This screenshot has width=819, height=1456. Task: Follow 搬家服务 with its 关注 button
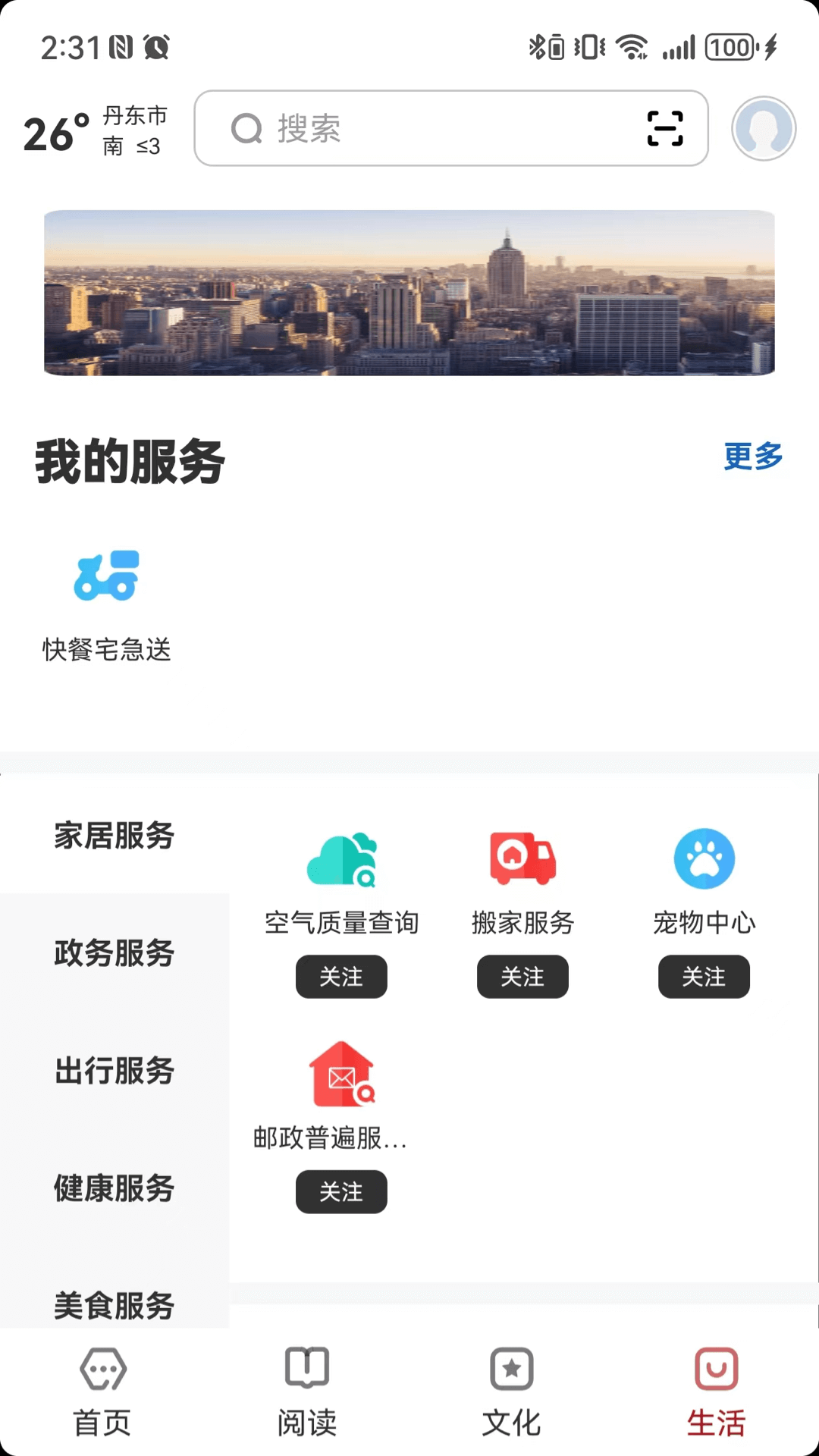(522, 977)
